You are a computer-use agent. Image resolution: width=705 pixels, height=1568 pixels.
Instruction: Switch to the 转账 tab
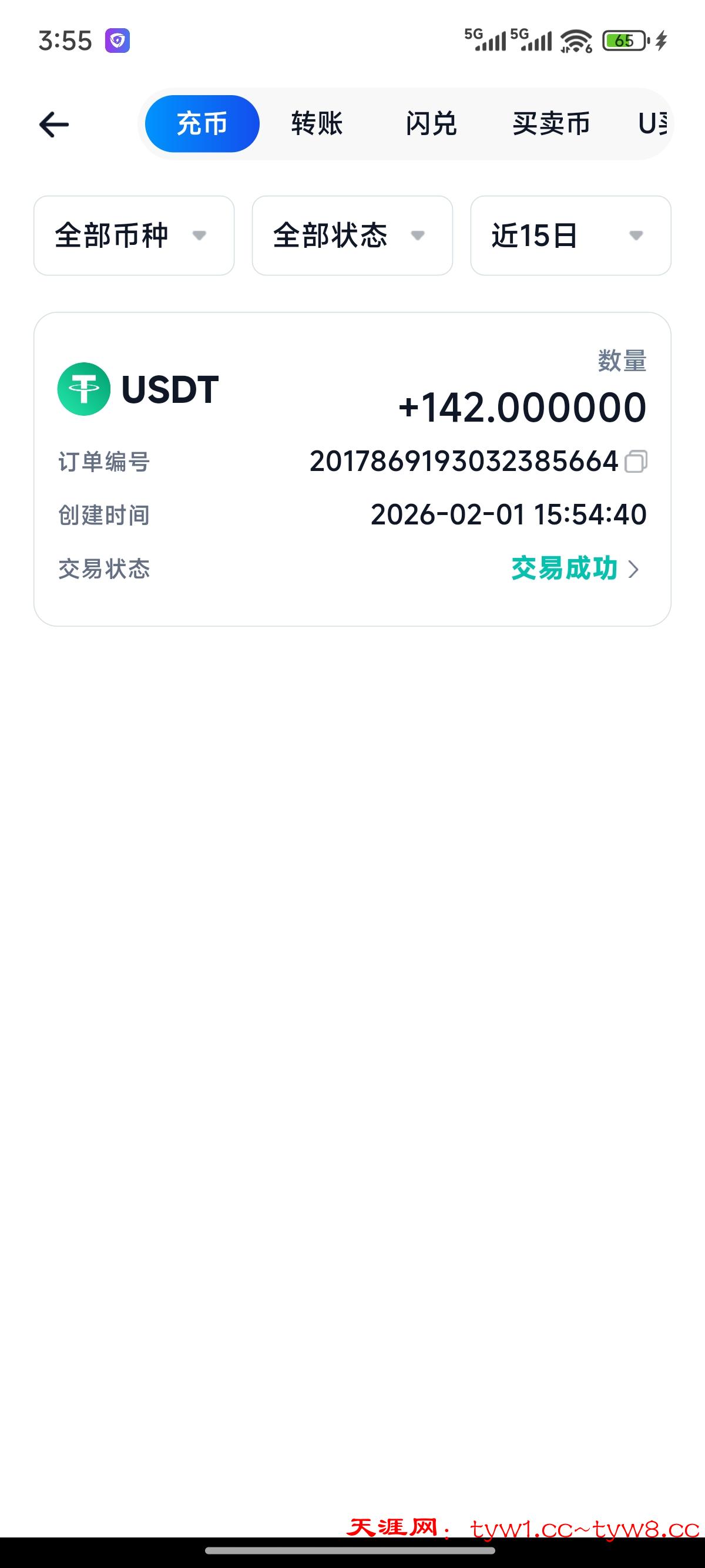click(x=317, y=123)
